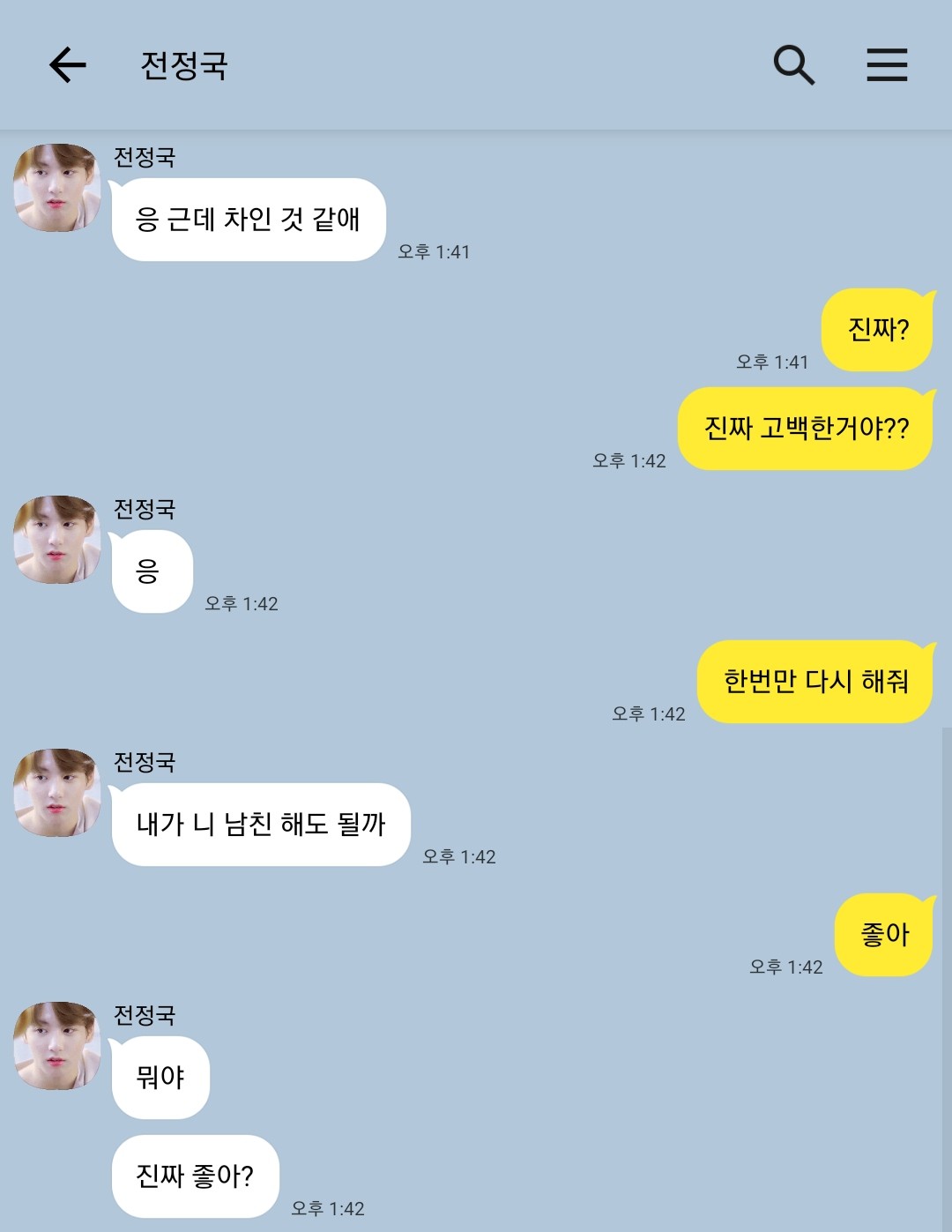The width and height of the screenshot is (952, 1232).
Task: View 전정국's avatar next to '내가 니 남친 해도 될까'
Action: [x=57, y=793]
